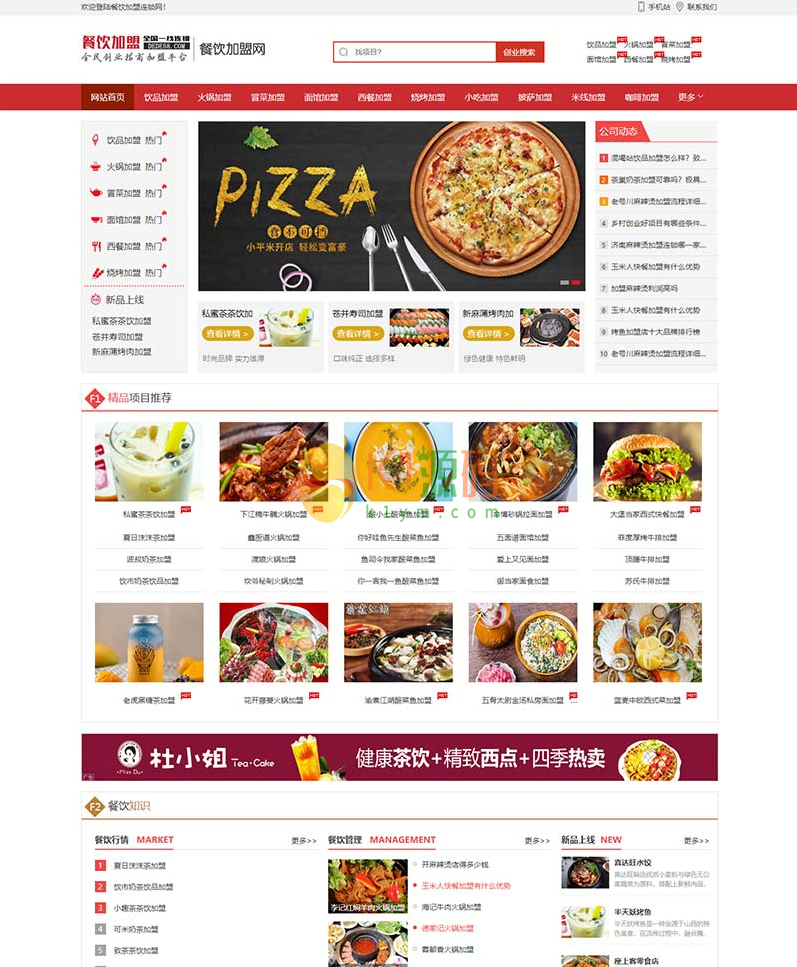Tap 更多>> beside 餐饮行情 MARKET

tap(303, 841)
